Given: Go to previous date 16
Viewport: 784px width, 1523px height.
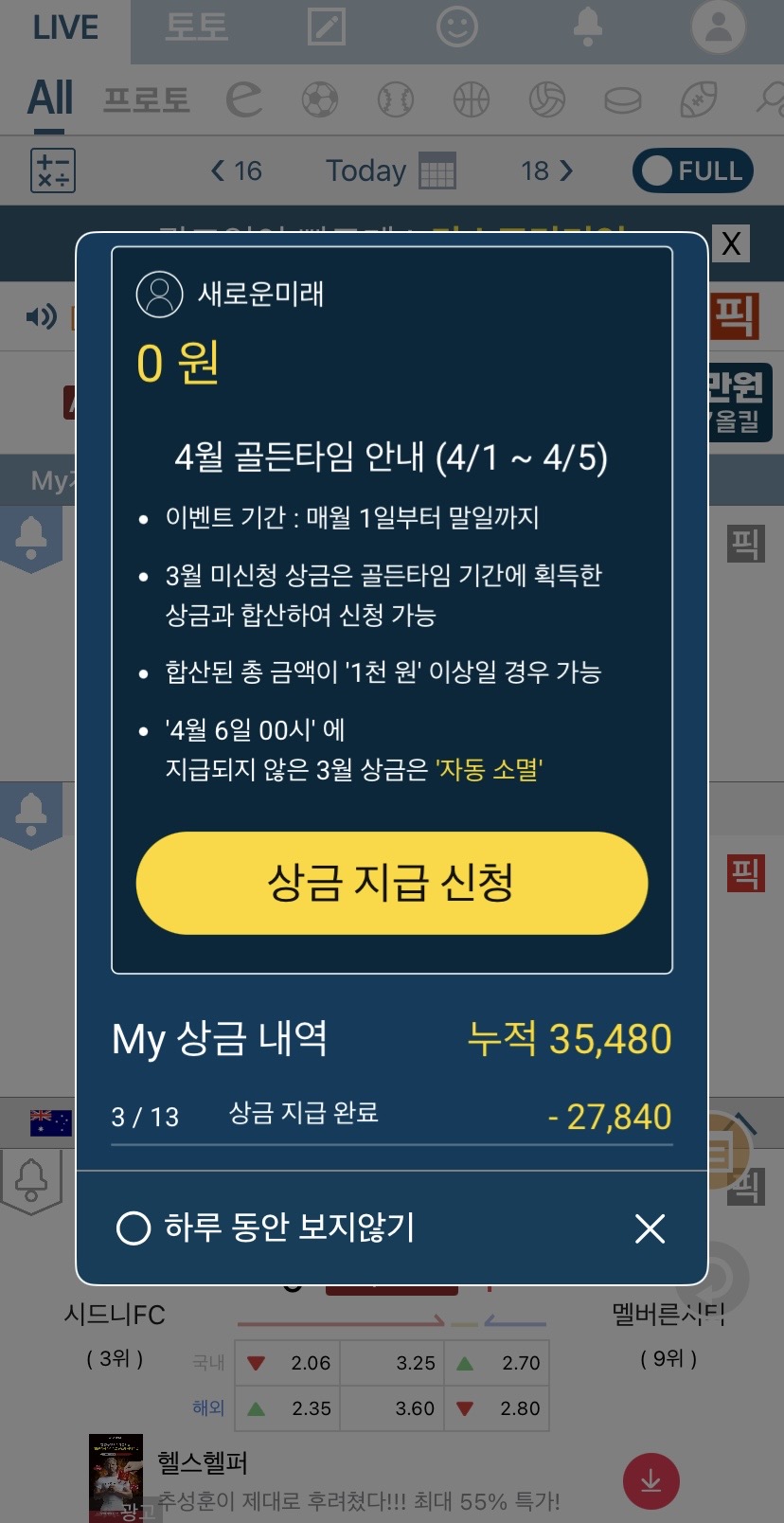Looking at the screenshot, I should tap(236, 170).
